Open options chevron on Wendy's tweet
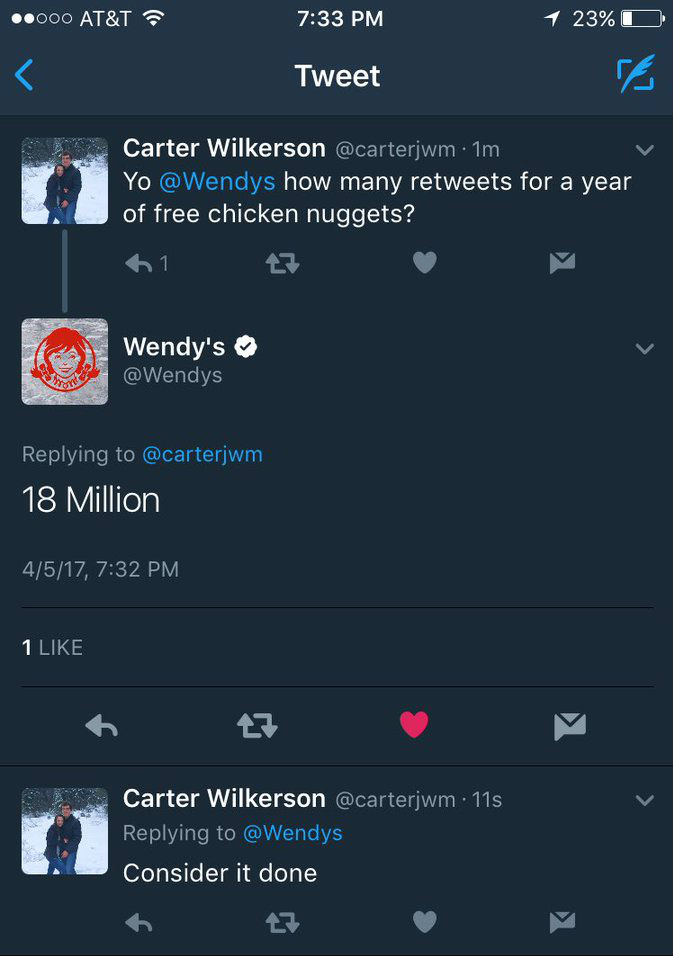This screenshot has width=673, height=956. [x=645, y=349]
